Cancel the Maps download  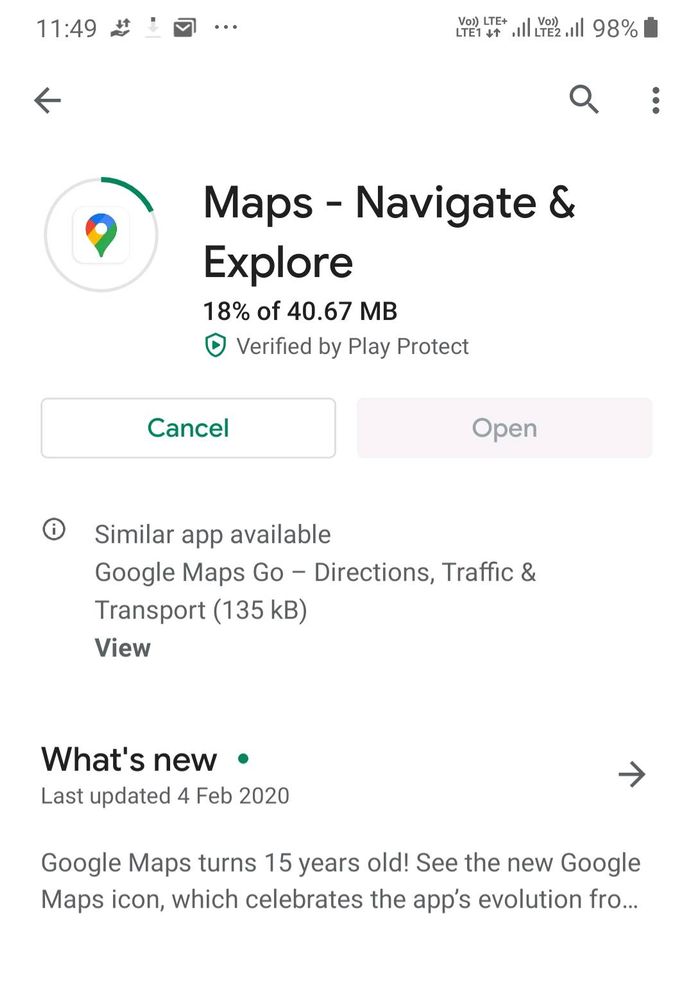[x=188, y=428]
